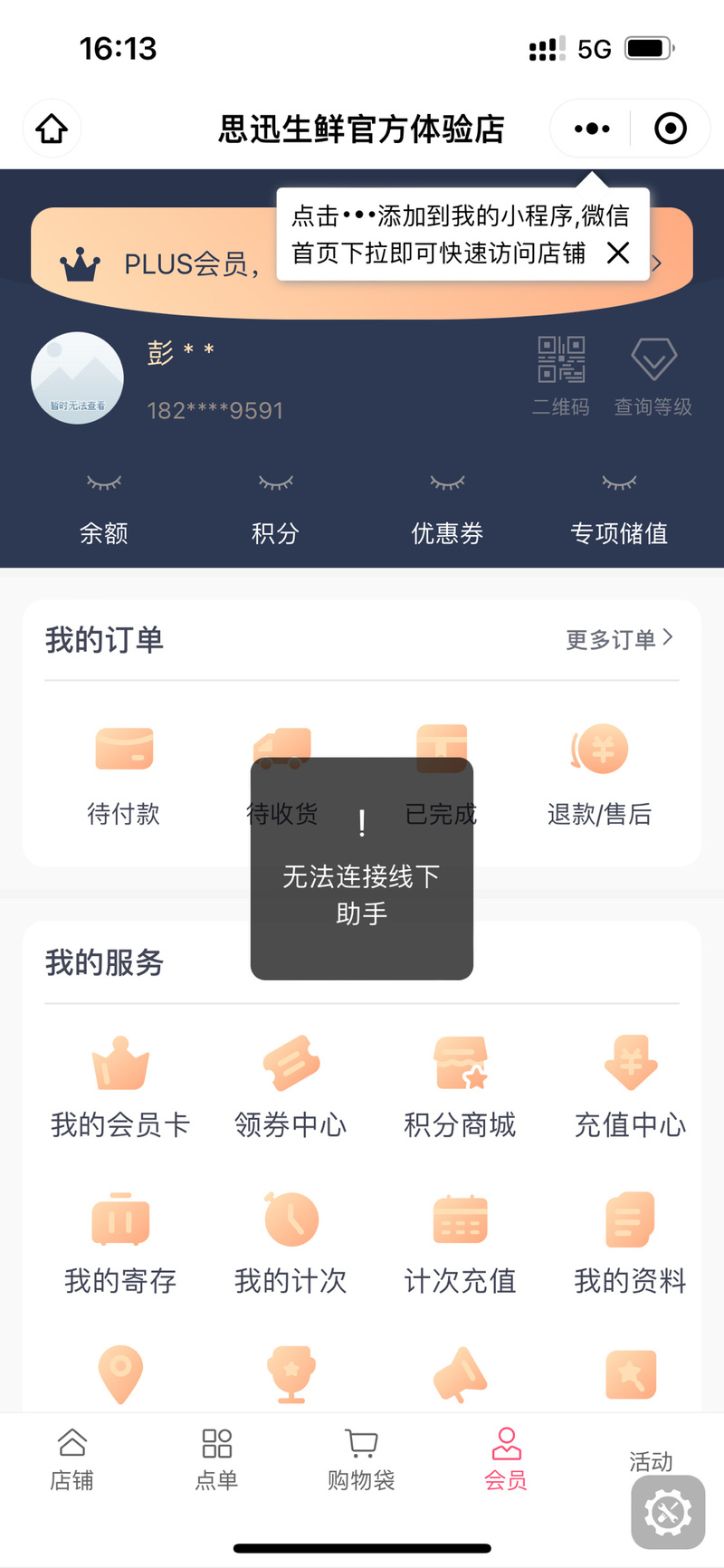The image size is (724, 1568).
Task: Check my membership level (查询等级)
Action: [653, 377]
